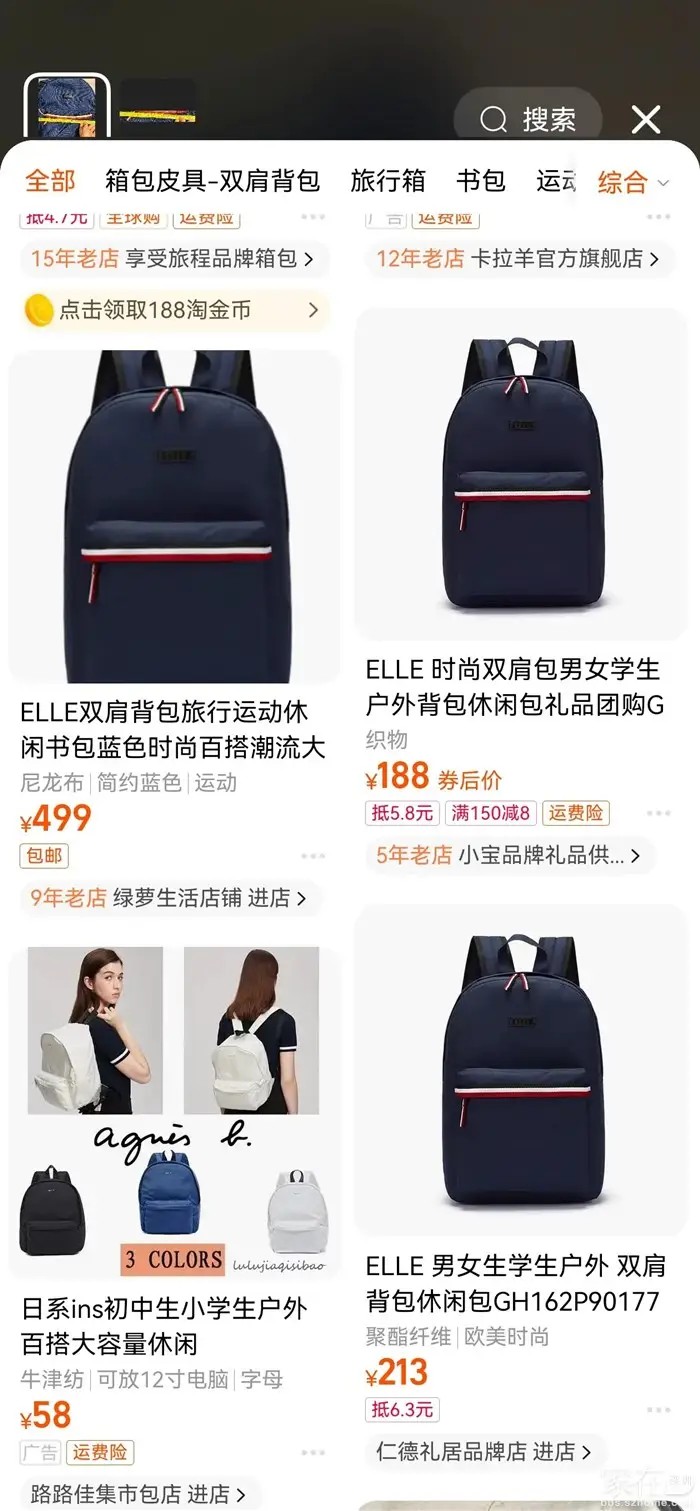Visit the 卡拉羊官方旗舰店 store

[x=517, y=259]
